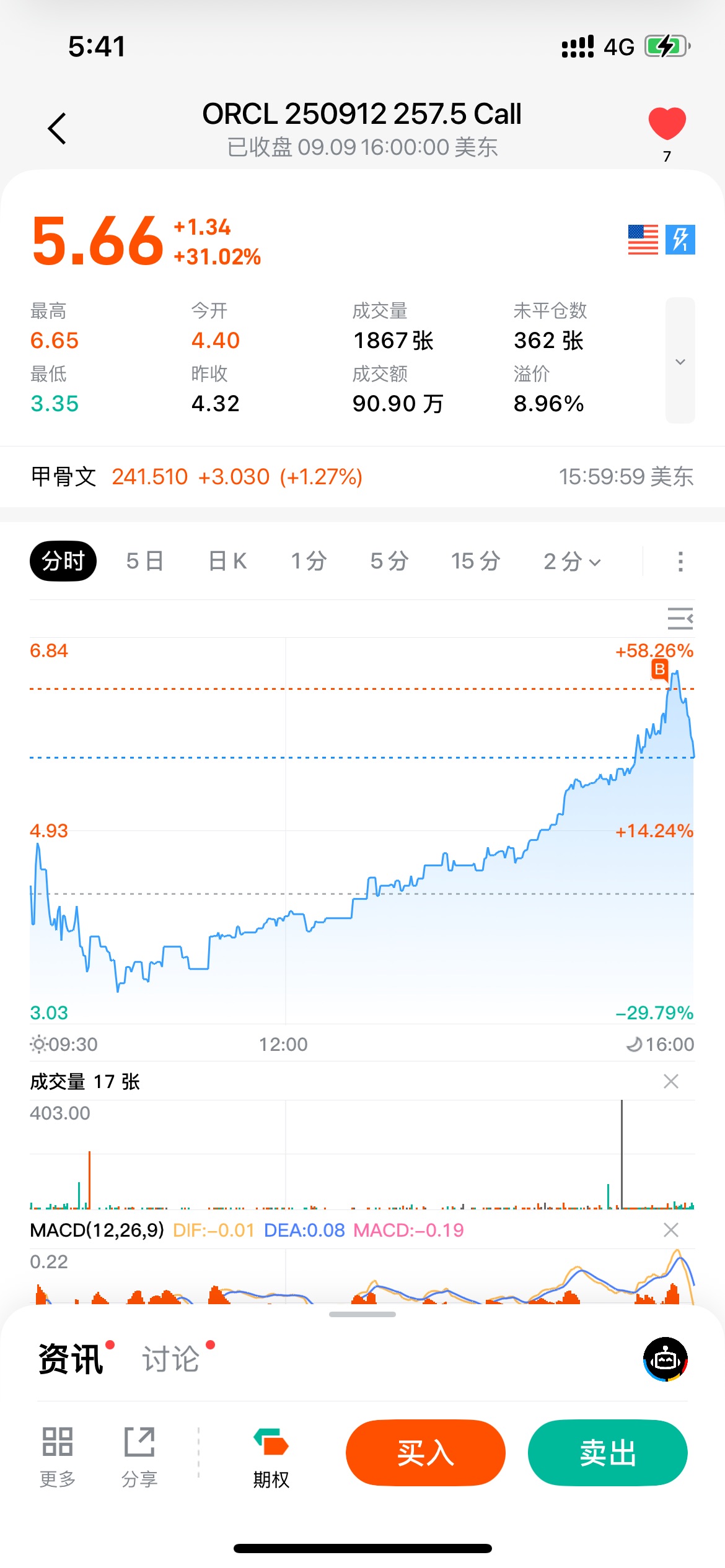The image size is (725, 1568).
Task: Open the 更多 more menu
Action: tap(58, 1457)
